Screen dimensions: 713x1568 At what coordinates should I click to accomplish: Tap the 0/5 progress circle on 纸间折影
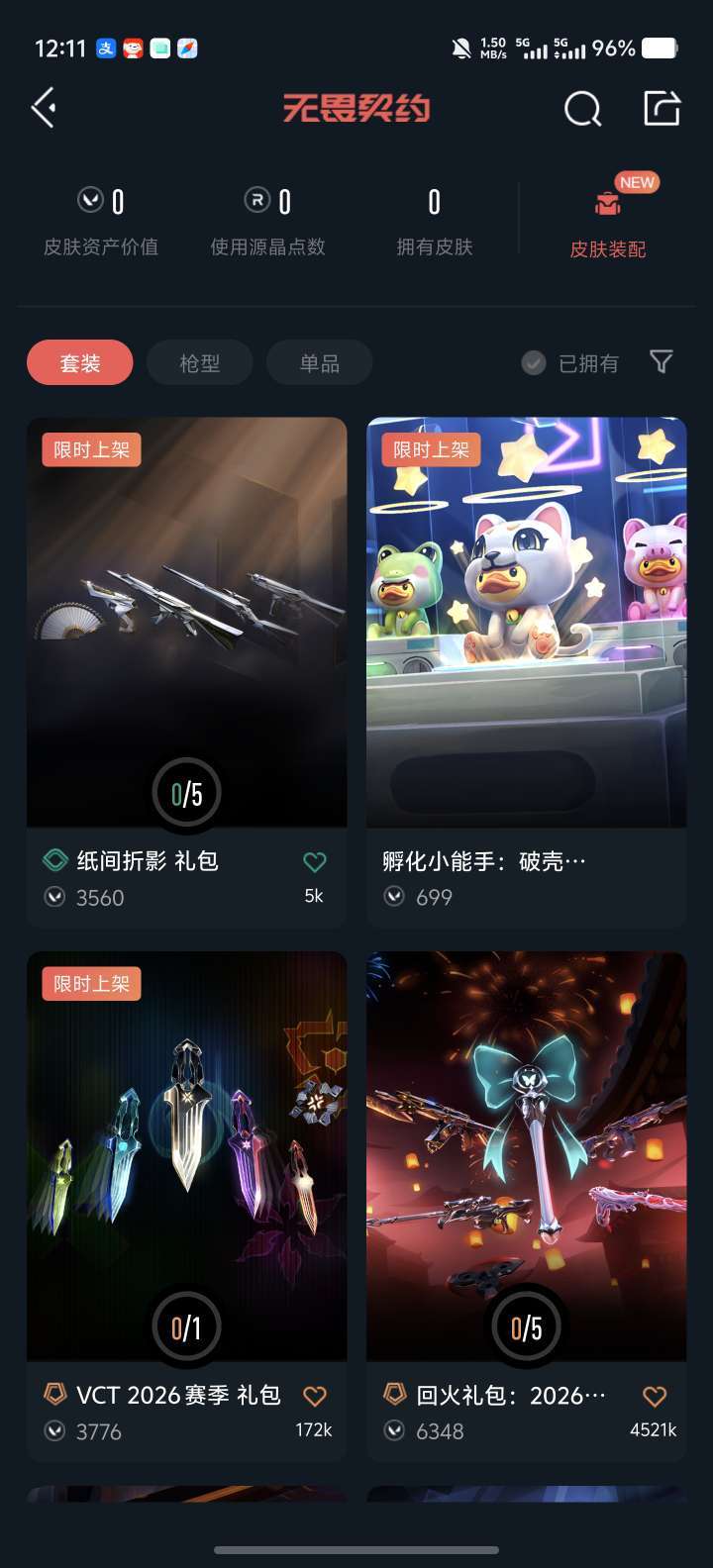point(186,791)
